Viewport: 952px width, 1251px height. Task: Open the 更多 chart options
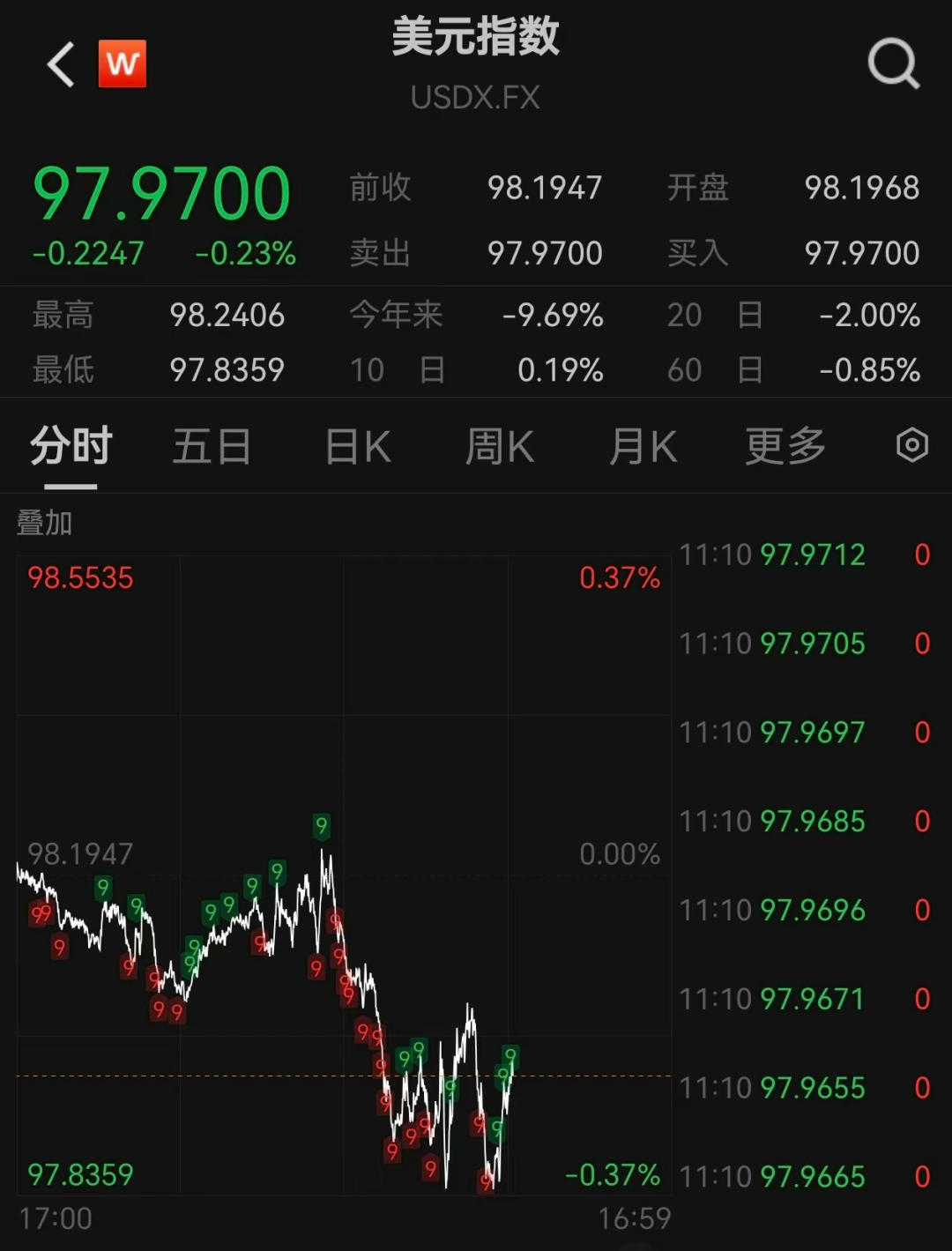click(785, 446)
